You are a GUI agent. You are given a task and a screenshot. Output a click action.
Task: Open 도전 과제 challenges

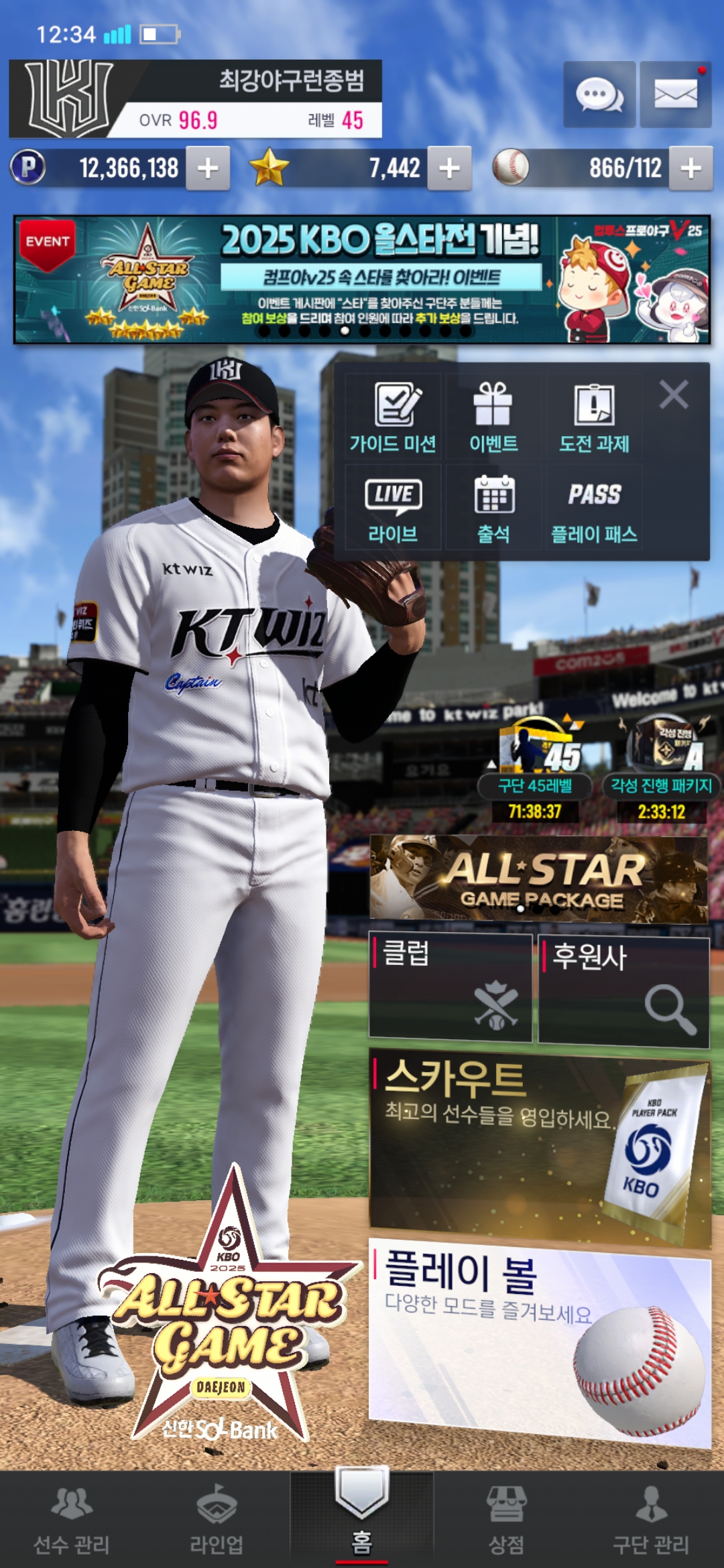[594, 417]
